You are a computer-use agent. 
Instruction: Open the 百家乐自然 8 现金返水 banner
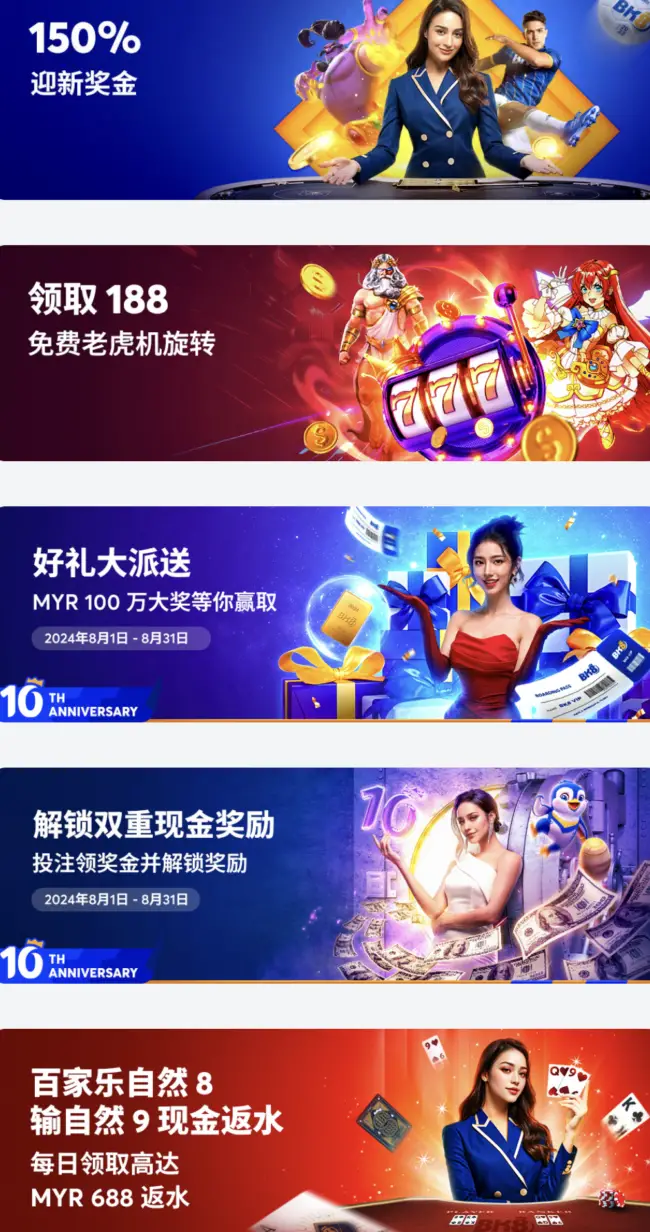pos(325,1130)
